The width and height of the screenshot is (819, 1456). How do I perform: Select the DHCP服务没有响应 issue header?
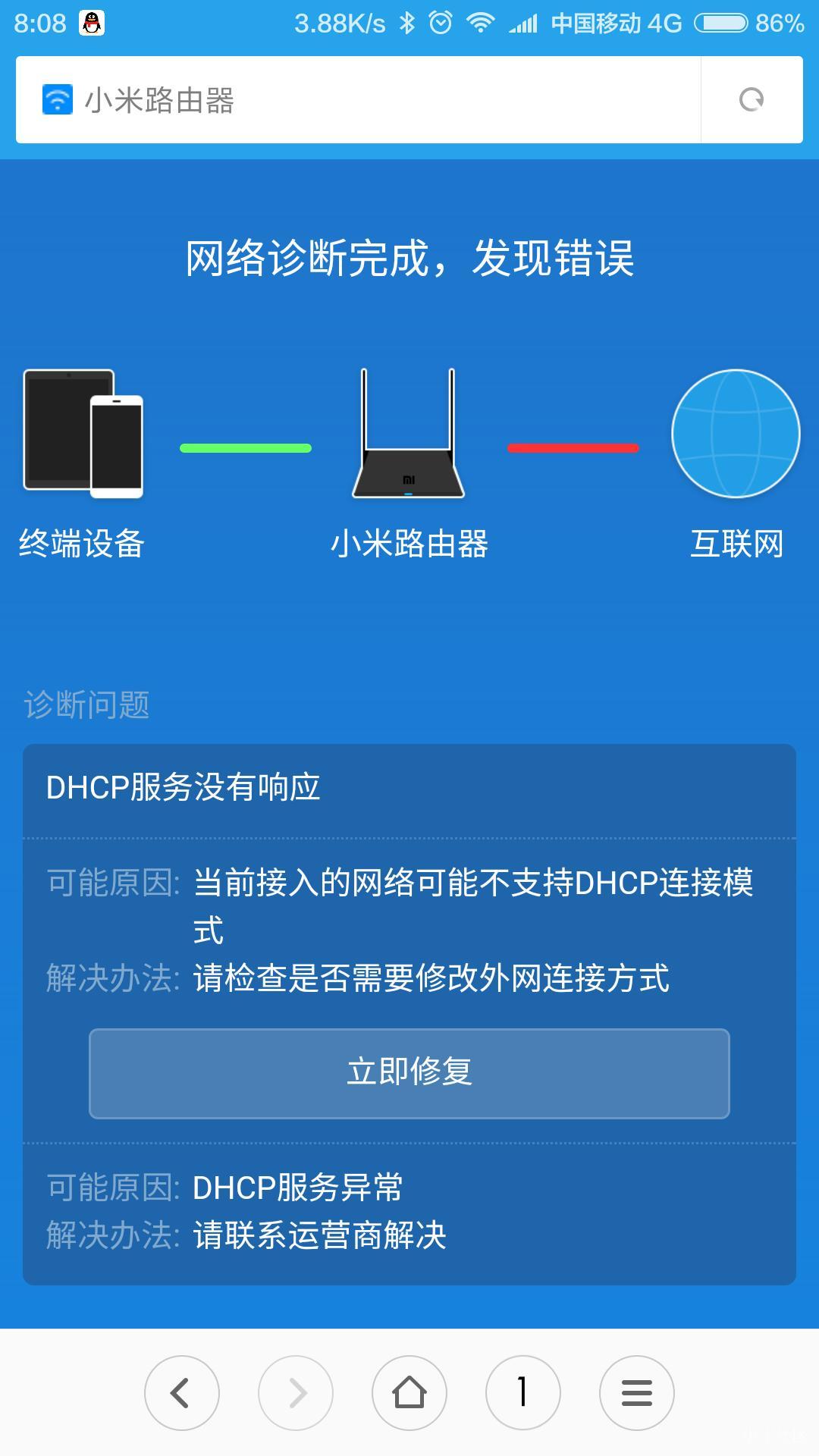coord(182,789)
